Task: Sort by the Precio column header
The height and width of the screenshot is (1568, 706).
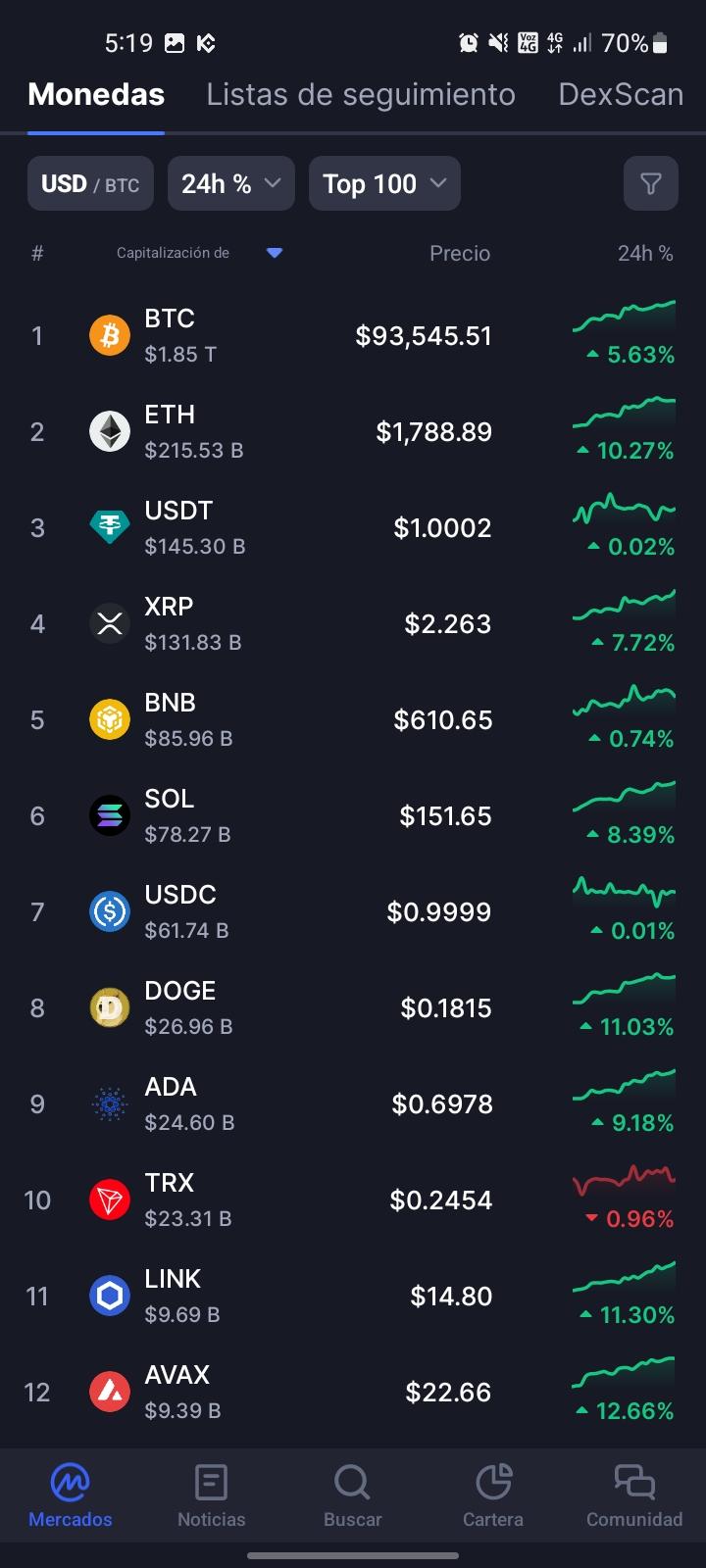Action: 460,253
